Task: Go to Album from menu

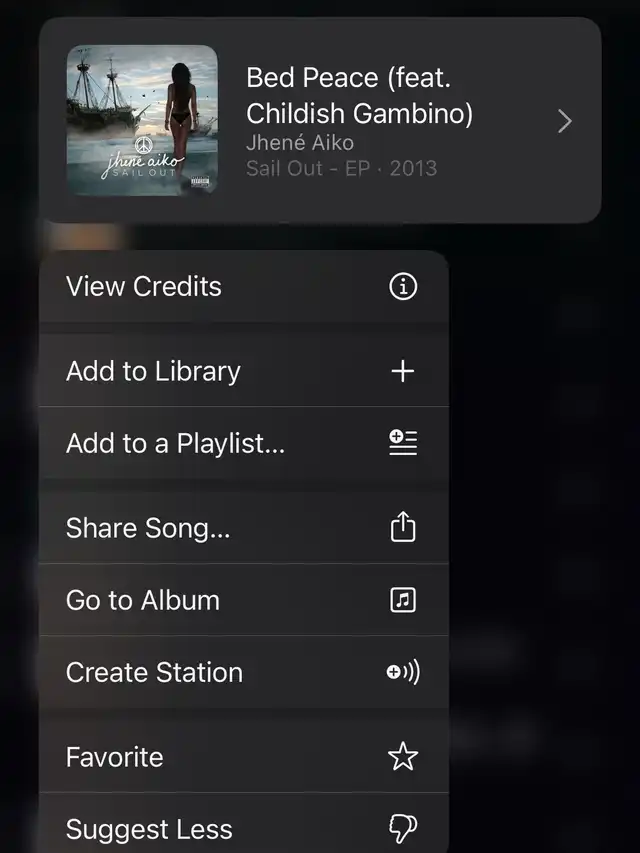Action: (243, 600)
